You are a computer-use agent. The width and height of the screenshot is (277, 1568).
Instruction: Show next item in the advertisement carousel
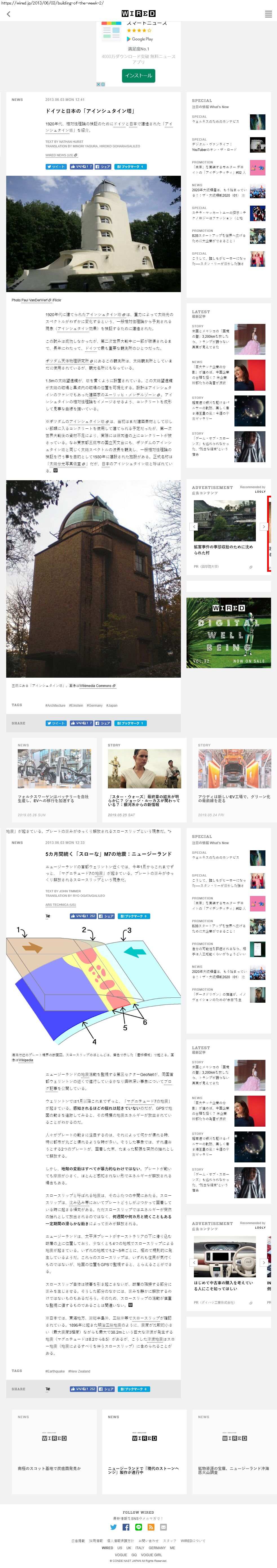click(263, 526)
